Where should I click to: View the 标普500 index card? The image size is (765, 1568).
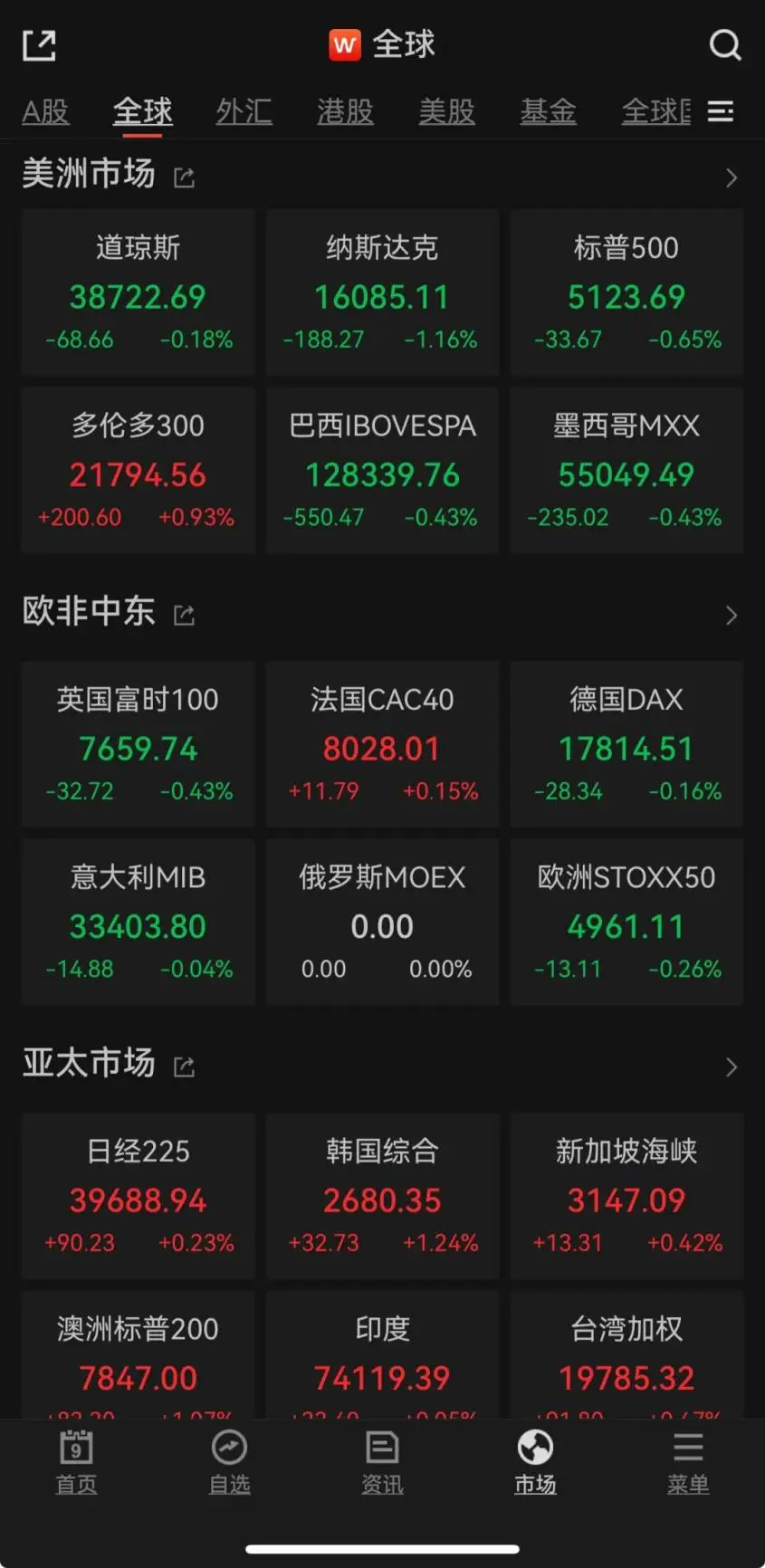click(626, 292)
